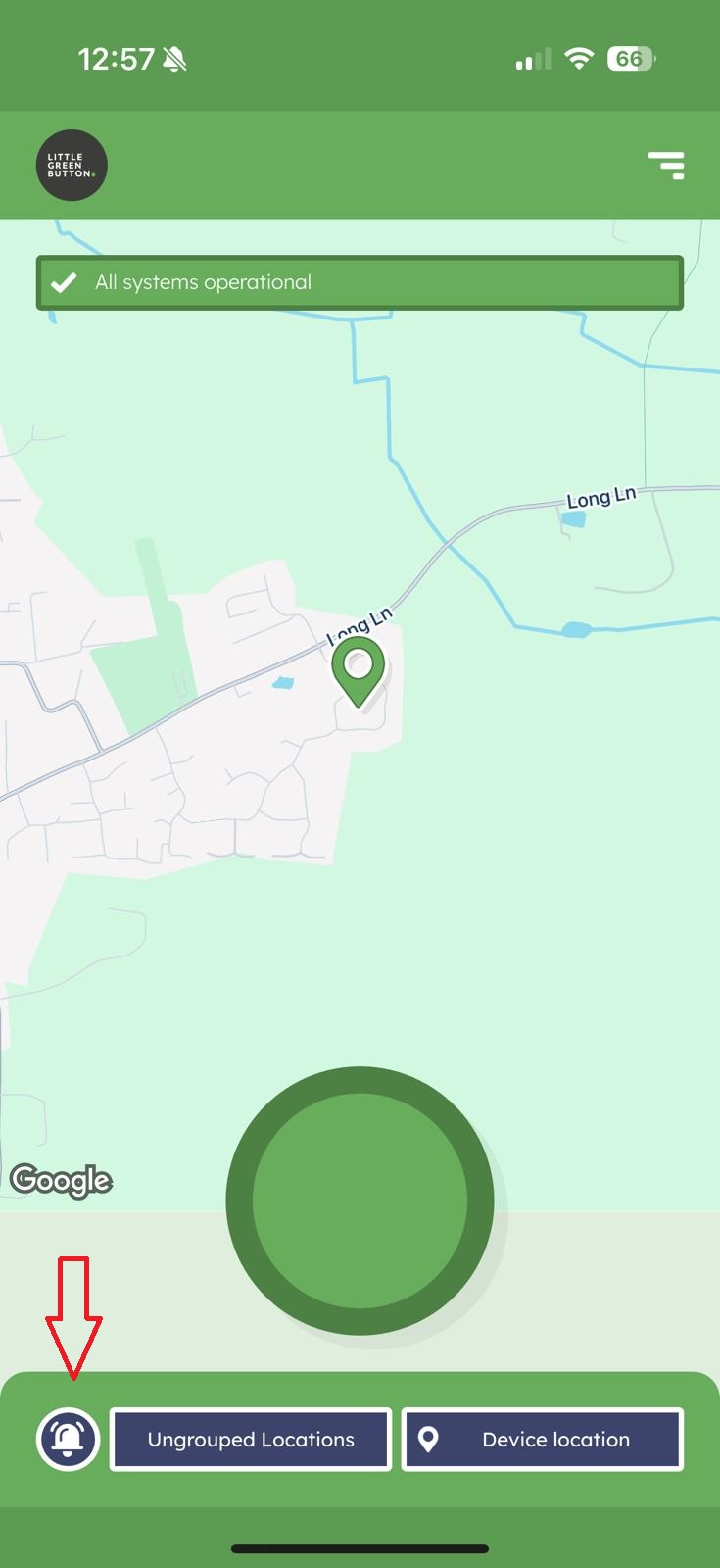Image resolution: width=720 pixels, height=1568 pixels.
Task: Open Ungrouped Locations
Action: [251, 1439]
